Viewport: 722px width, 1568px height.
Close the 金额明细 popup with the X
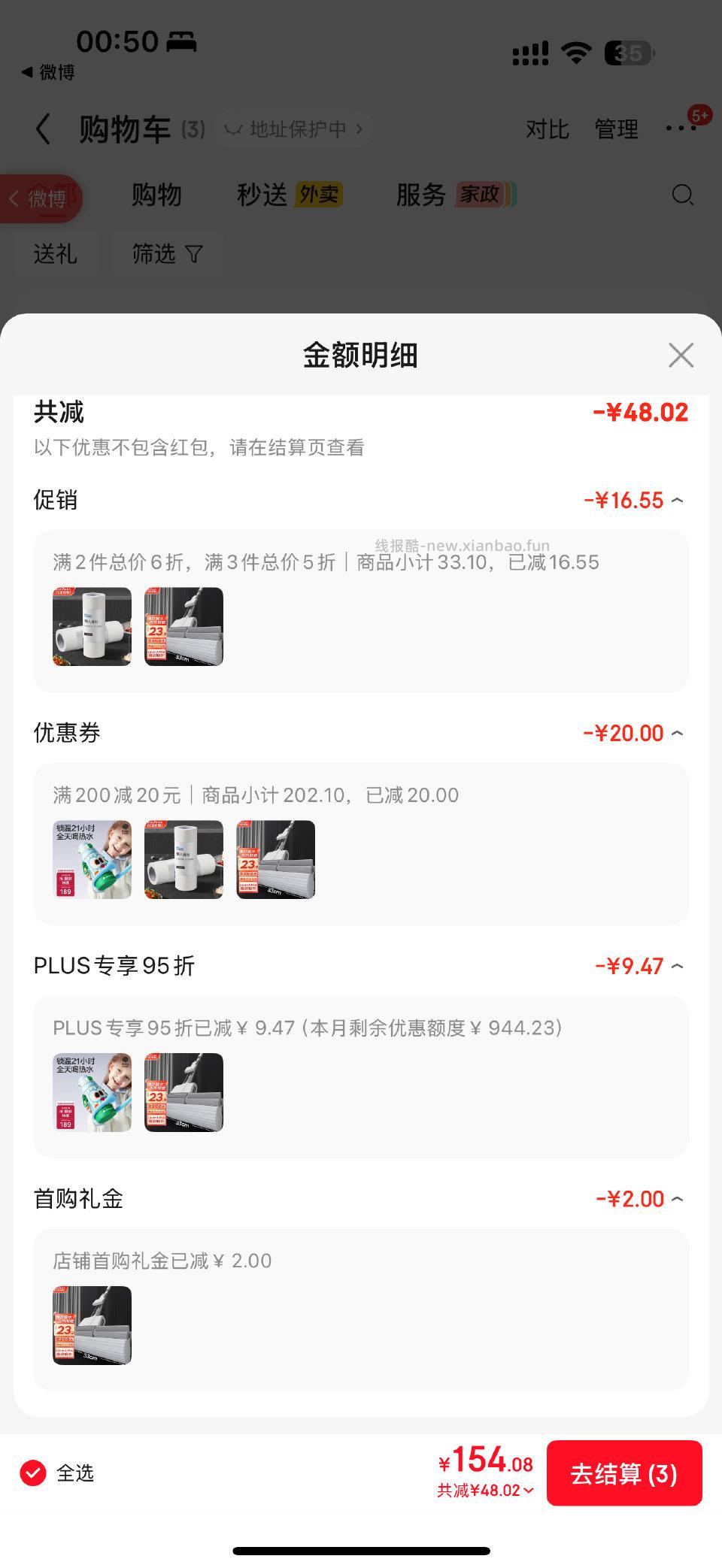click(680, 355)
